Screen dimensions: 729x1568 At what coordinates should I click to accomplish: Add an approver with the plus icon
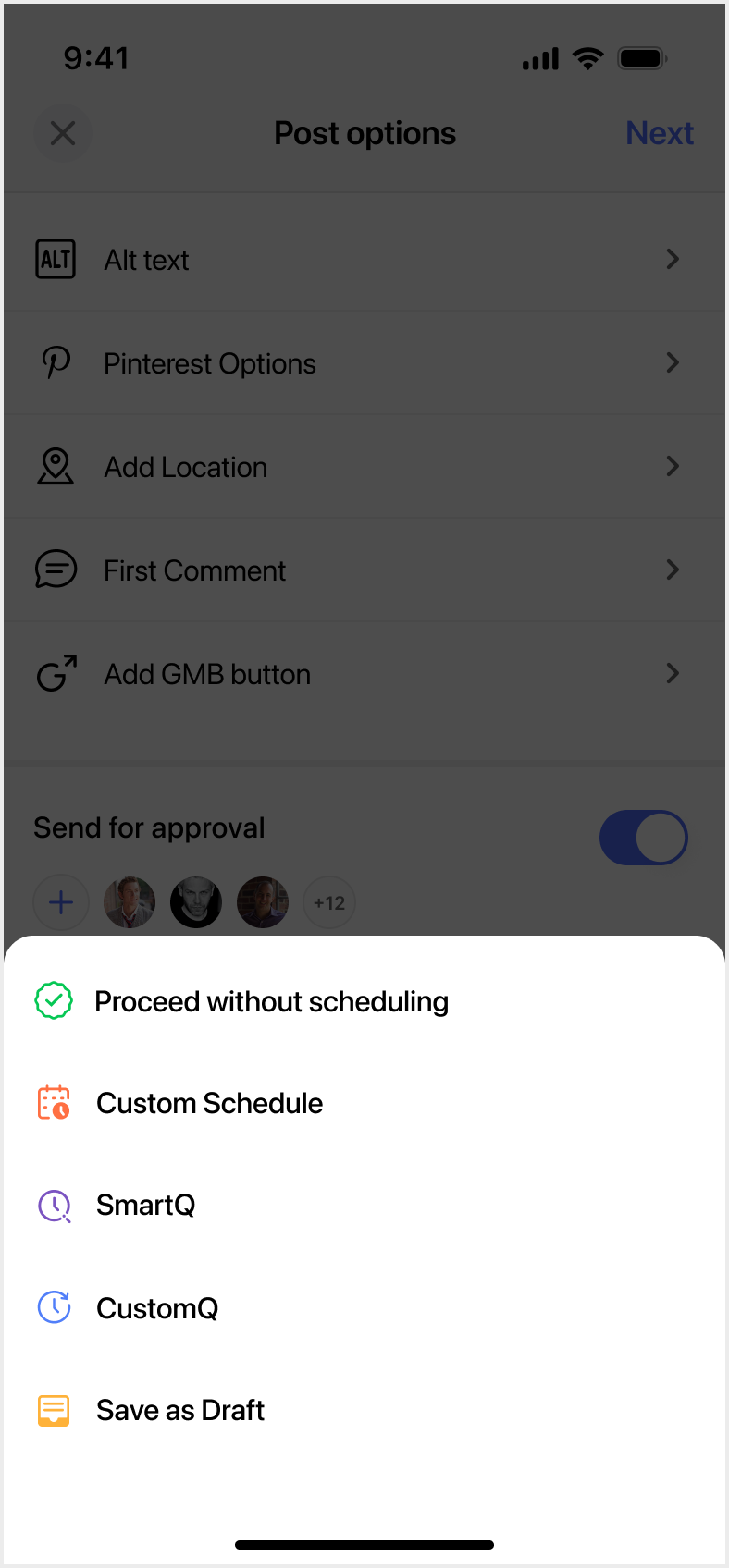click(x=61, y=902)
